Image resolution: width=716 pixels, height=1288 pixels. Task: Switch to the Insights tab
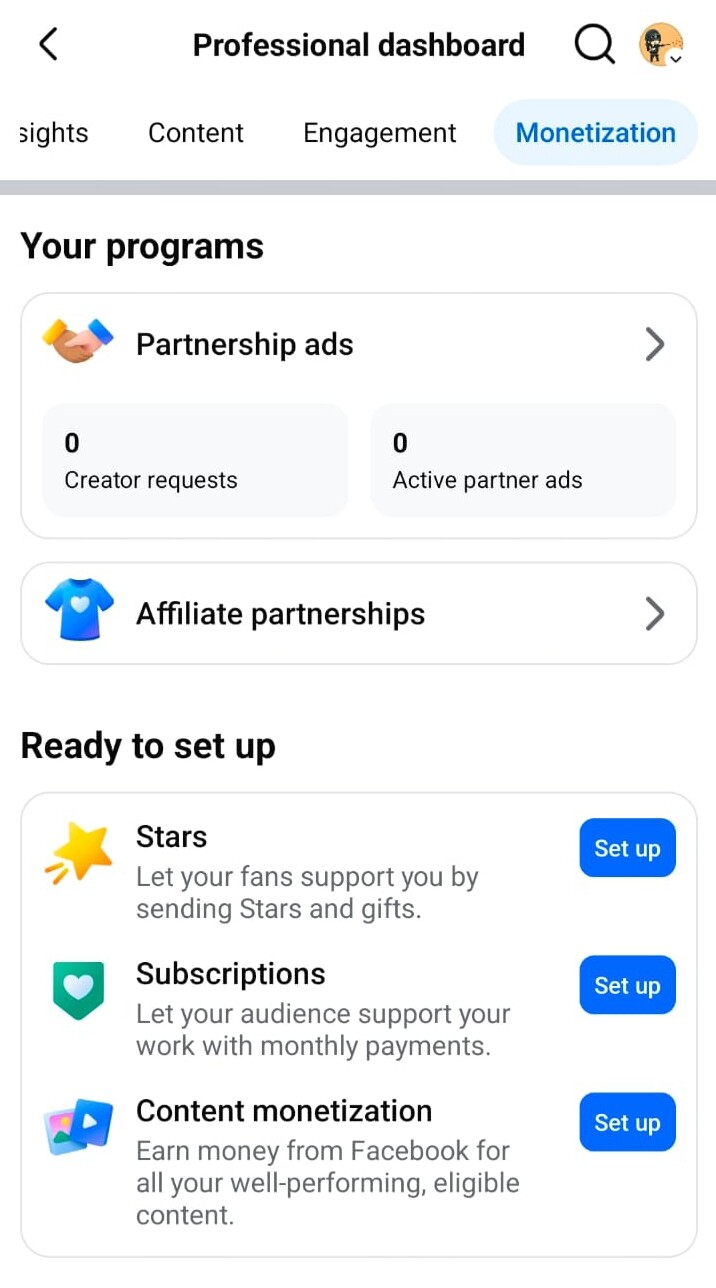[53, 133]
